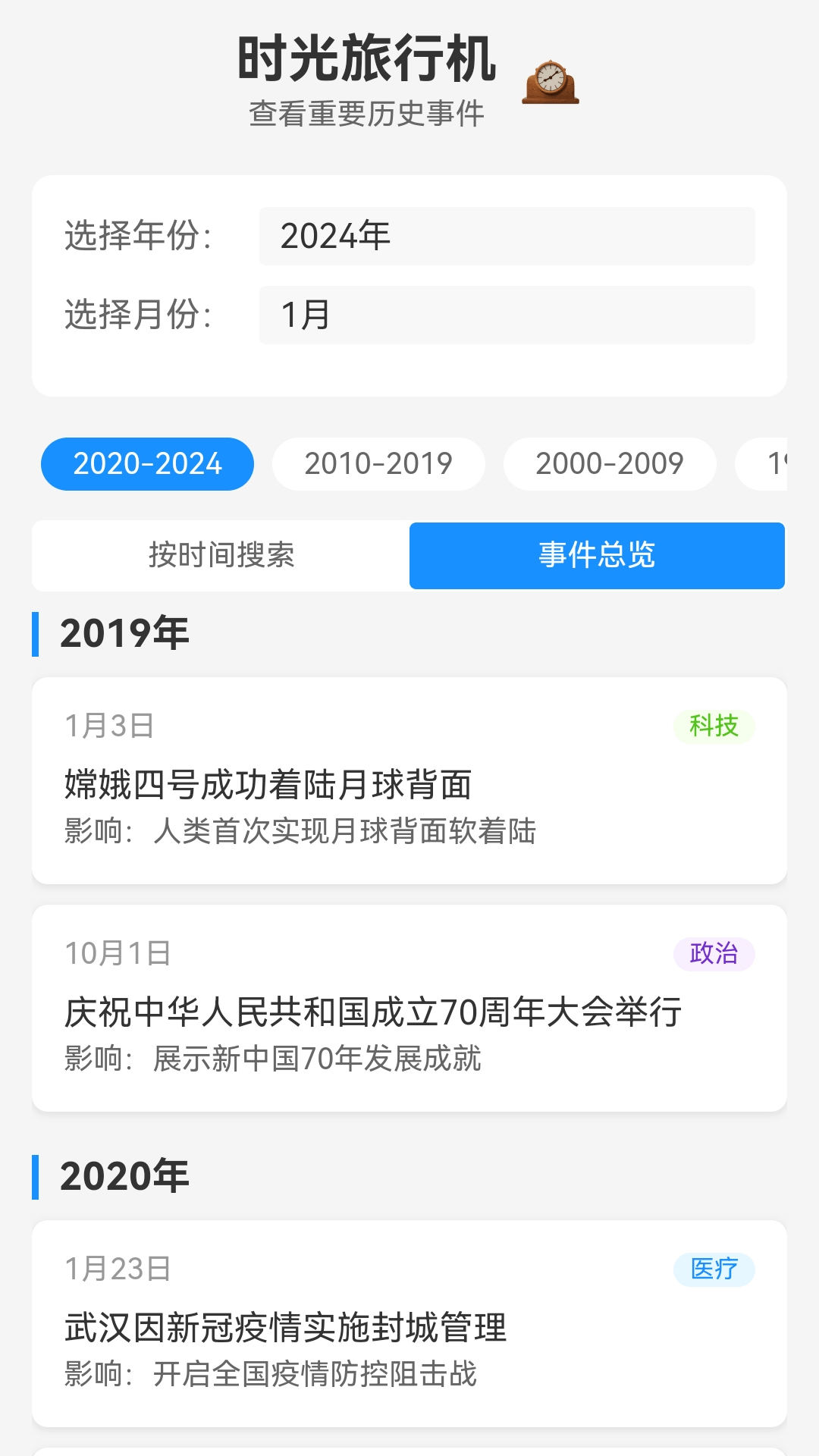Click the 科技 tag on the 嫦娥四号 event
Viewport: 819px width, 1456px height.
[715, 726]
